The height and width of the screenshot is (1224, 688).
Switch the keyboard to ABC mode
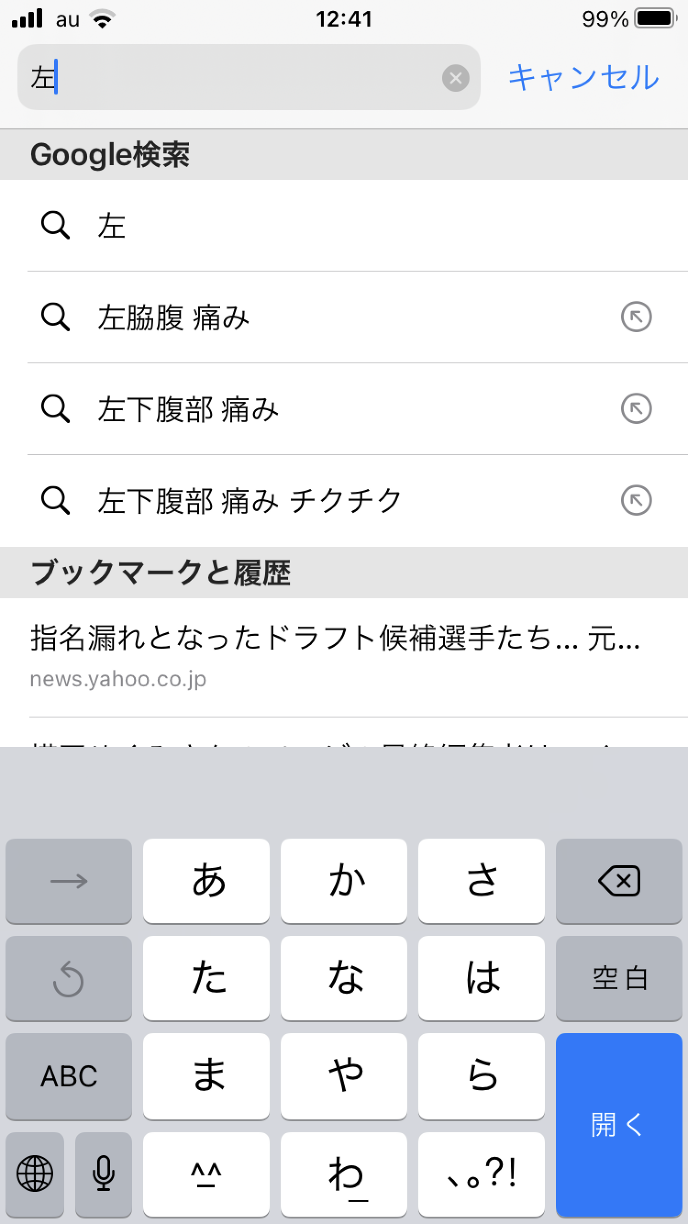point(69,1076)
